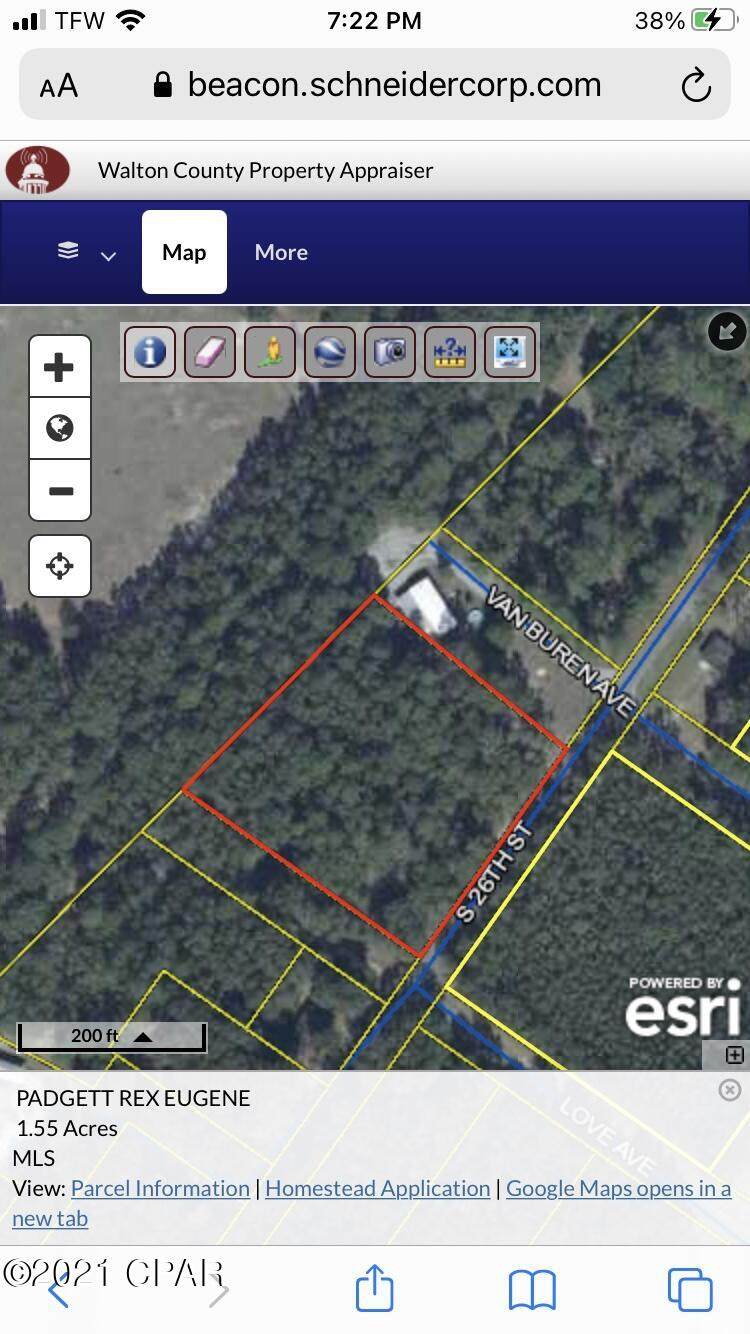Screen dimensions: 750x1334
Task: Open the Homestead Application link
Action: point(377,1188)
